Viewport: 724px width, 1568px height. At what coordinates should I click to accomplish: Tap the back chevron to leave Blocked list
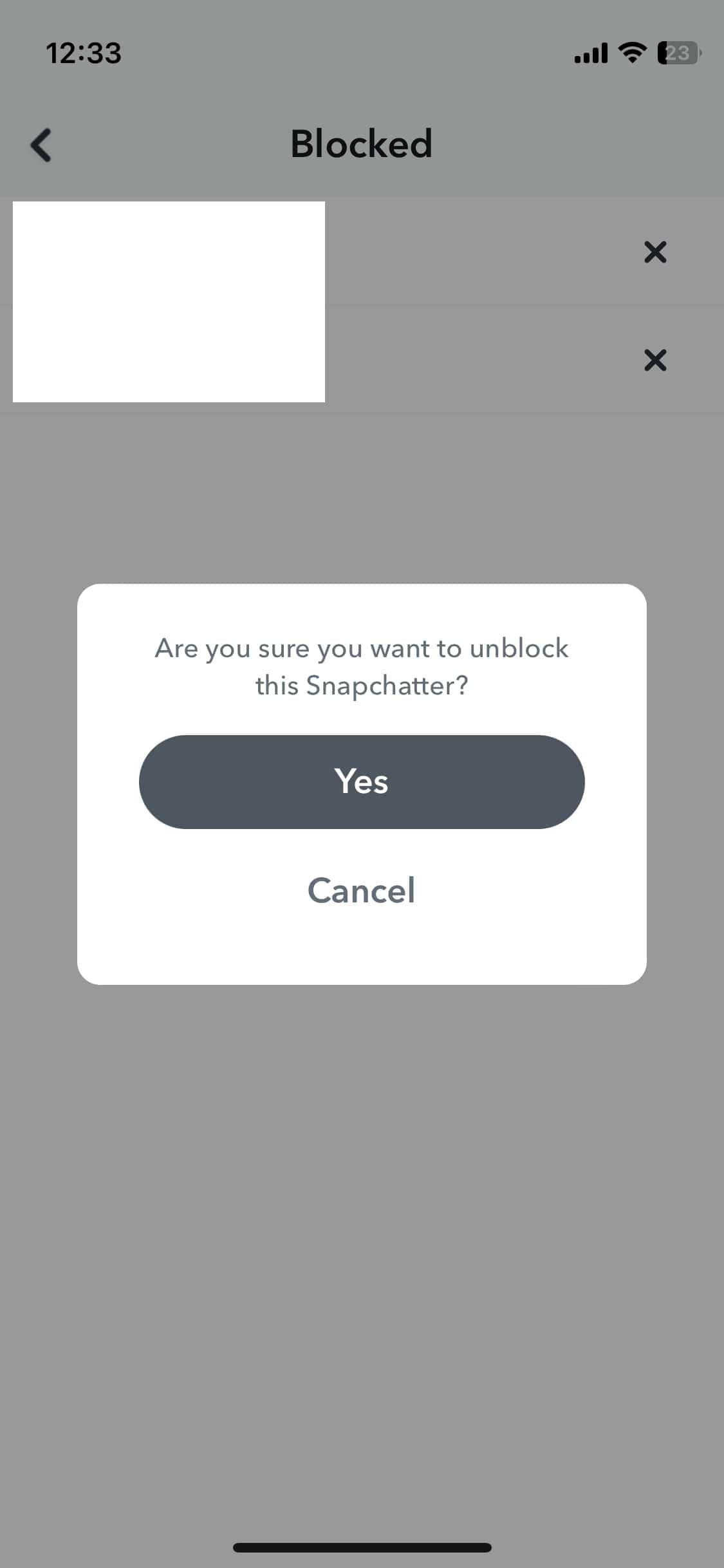41,145
